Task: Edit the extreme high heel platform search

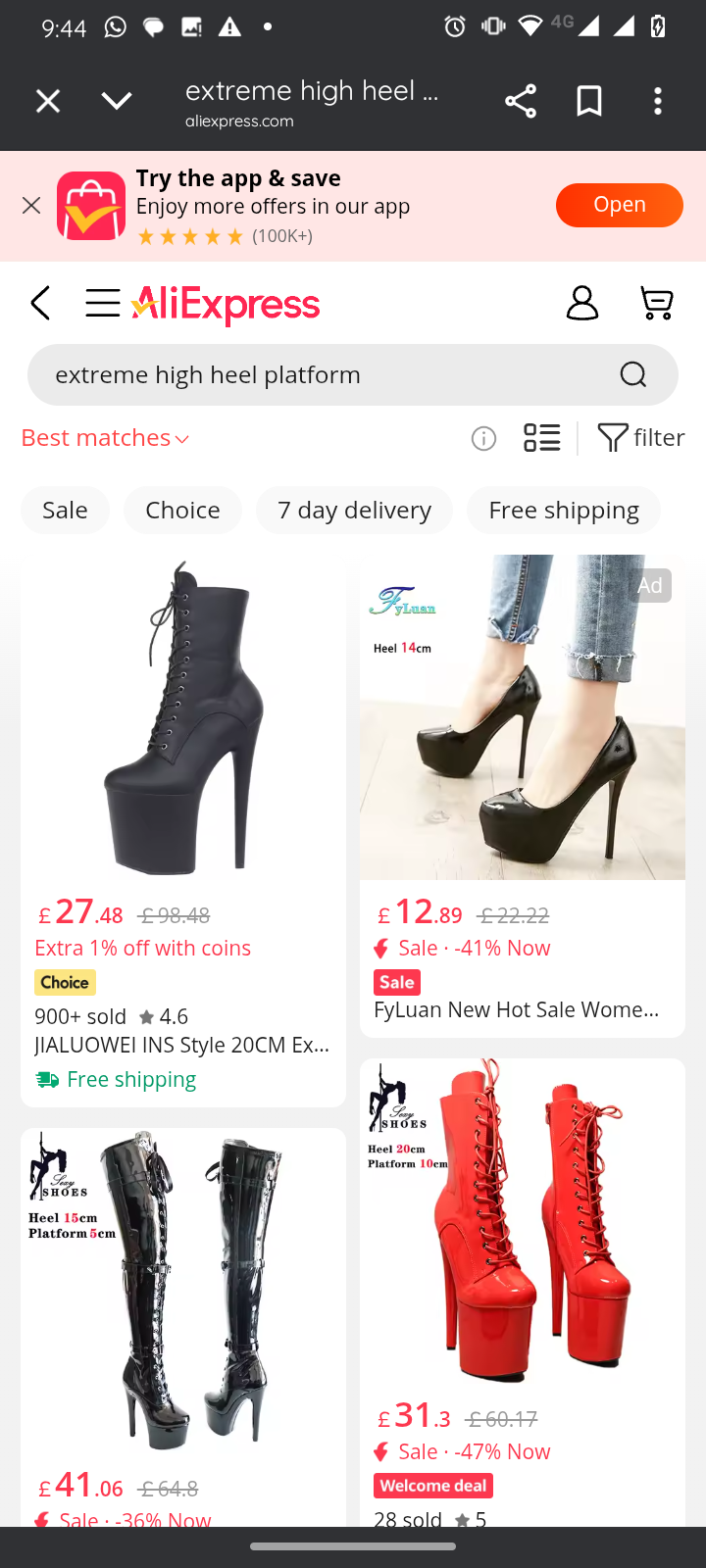Action: tap(324, 374)
